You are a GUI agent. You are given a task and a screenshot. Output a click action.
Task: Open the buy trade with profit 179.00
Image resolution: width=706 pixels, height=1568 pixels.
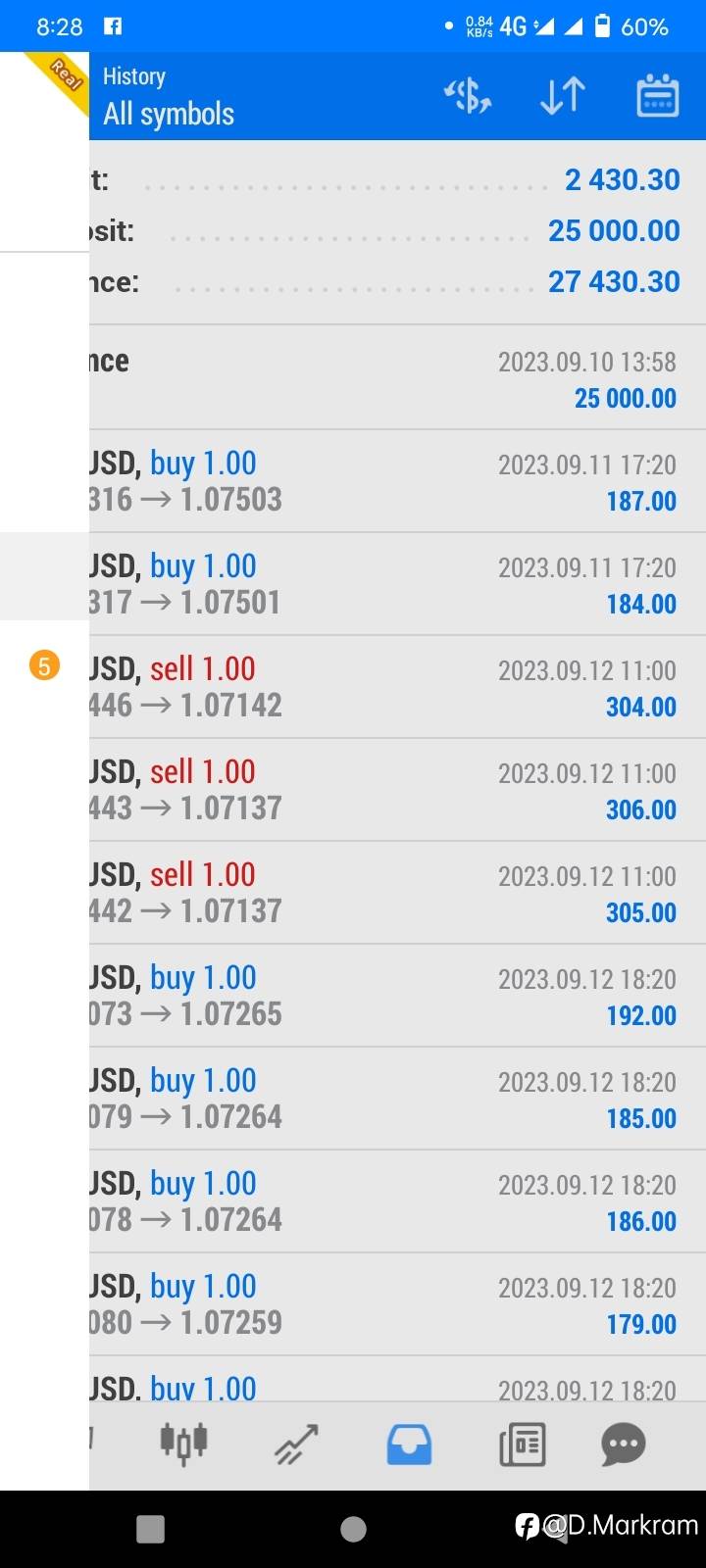(x=392, y=1304)
